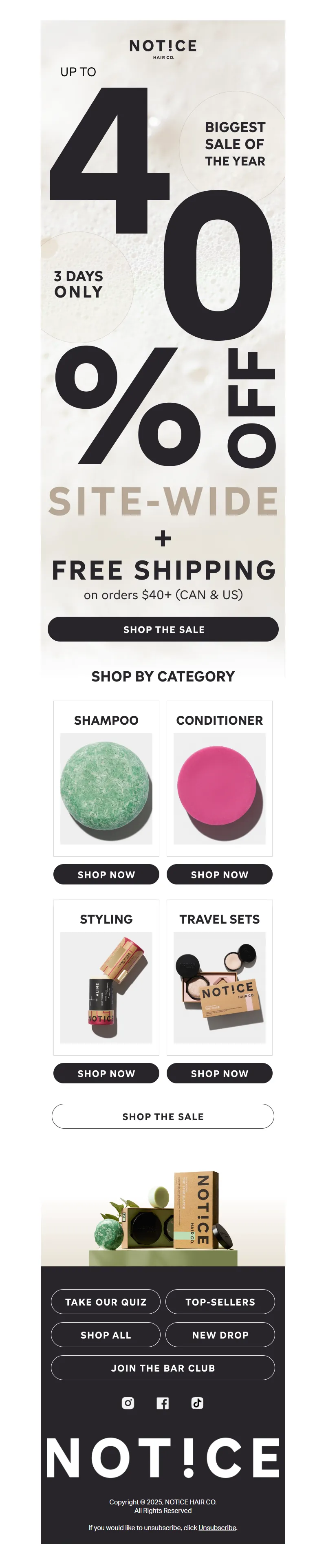
Task: Tap the outlined Shop The Sale button
Action: click(x=163, y=1116)
